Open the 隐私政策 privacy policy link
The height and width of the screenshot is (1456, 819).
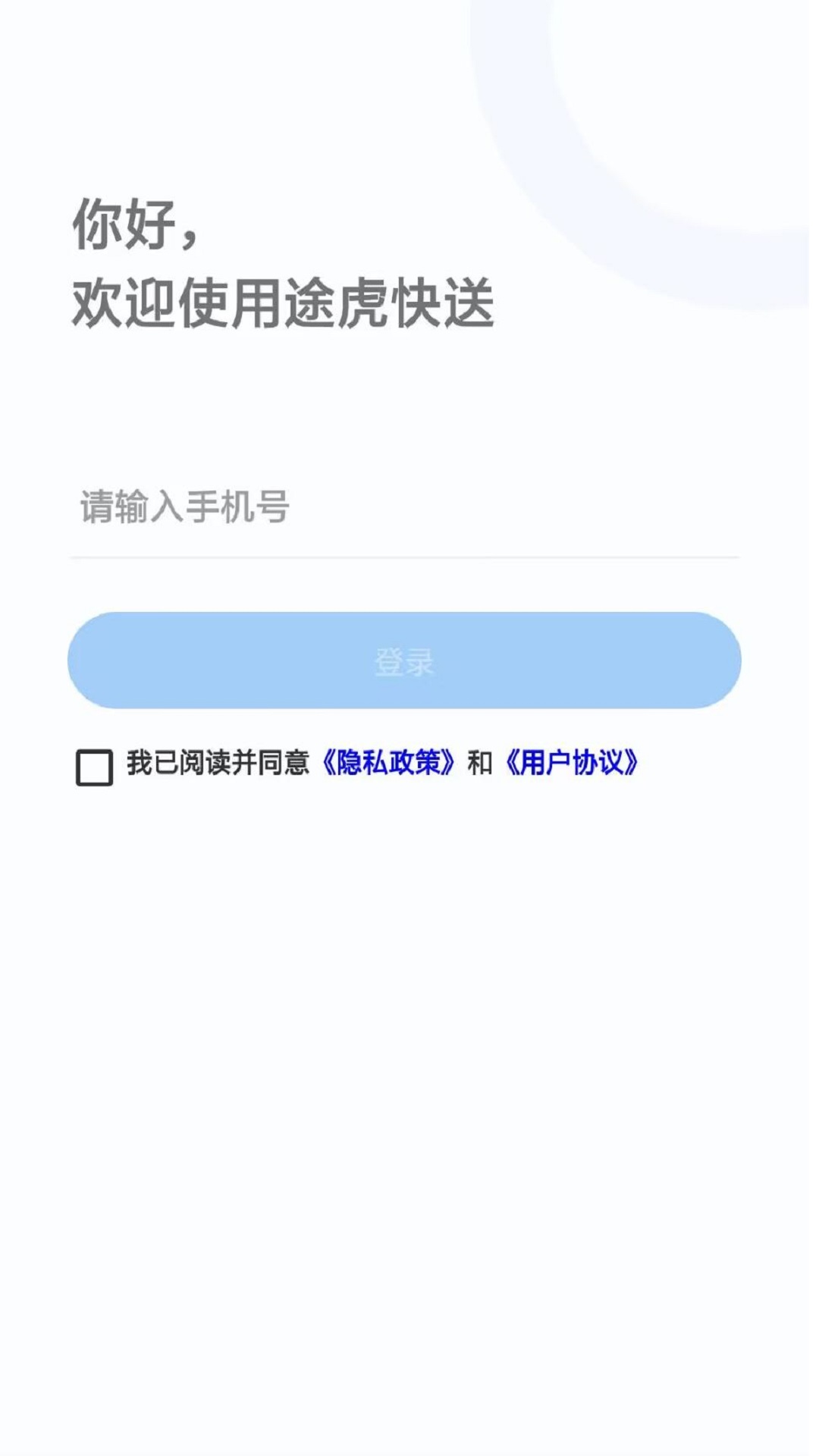pyautogui.click(x=388, y=763)
